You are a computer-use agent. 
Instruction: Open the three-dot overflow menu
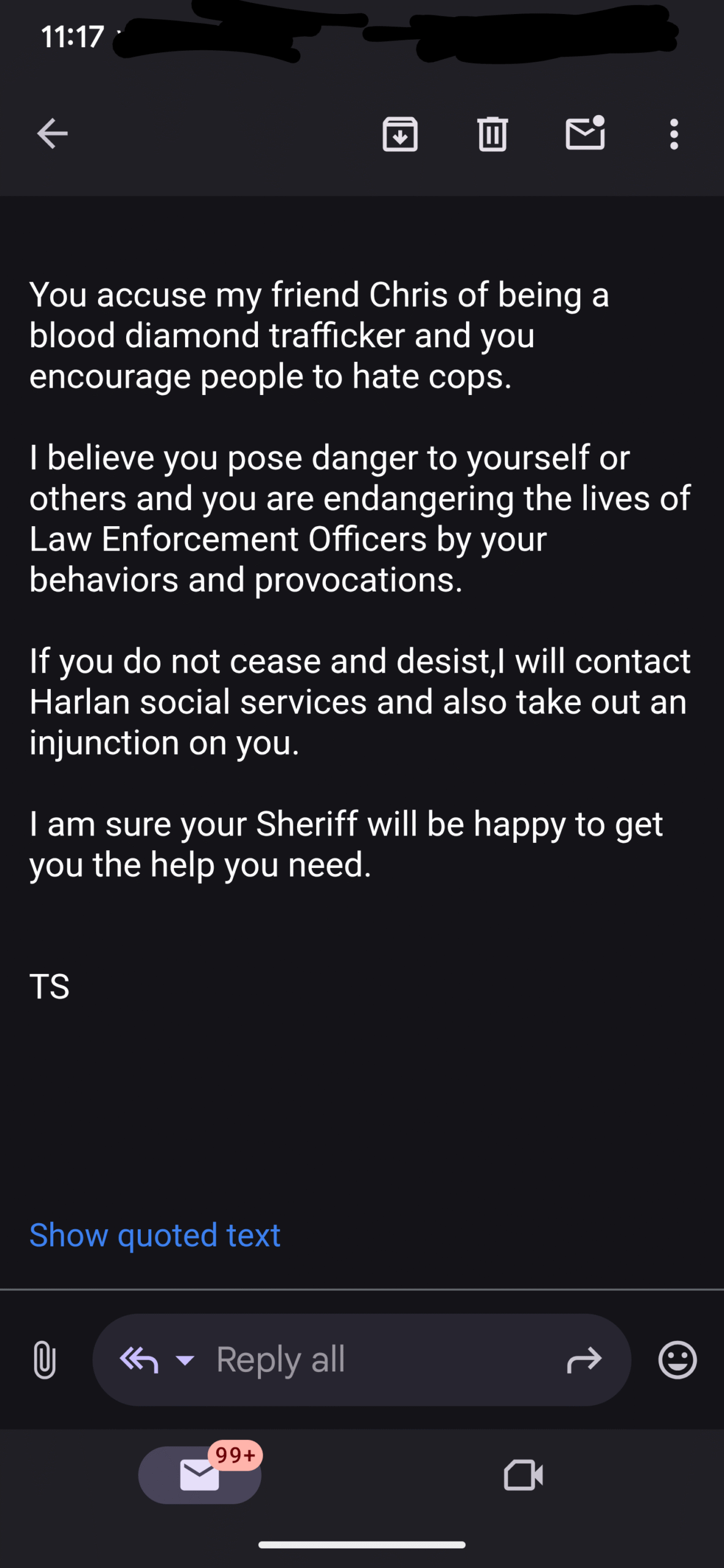pyautogui.click(x=674, y=134)
